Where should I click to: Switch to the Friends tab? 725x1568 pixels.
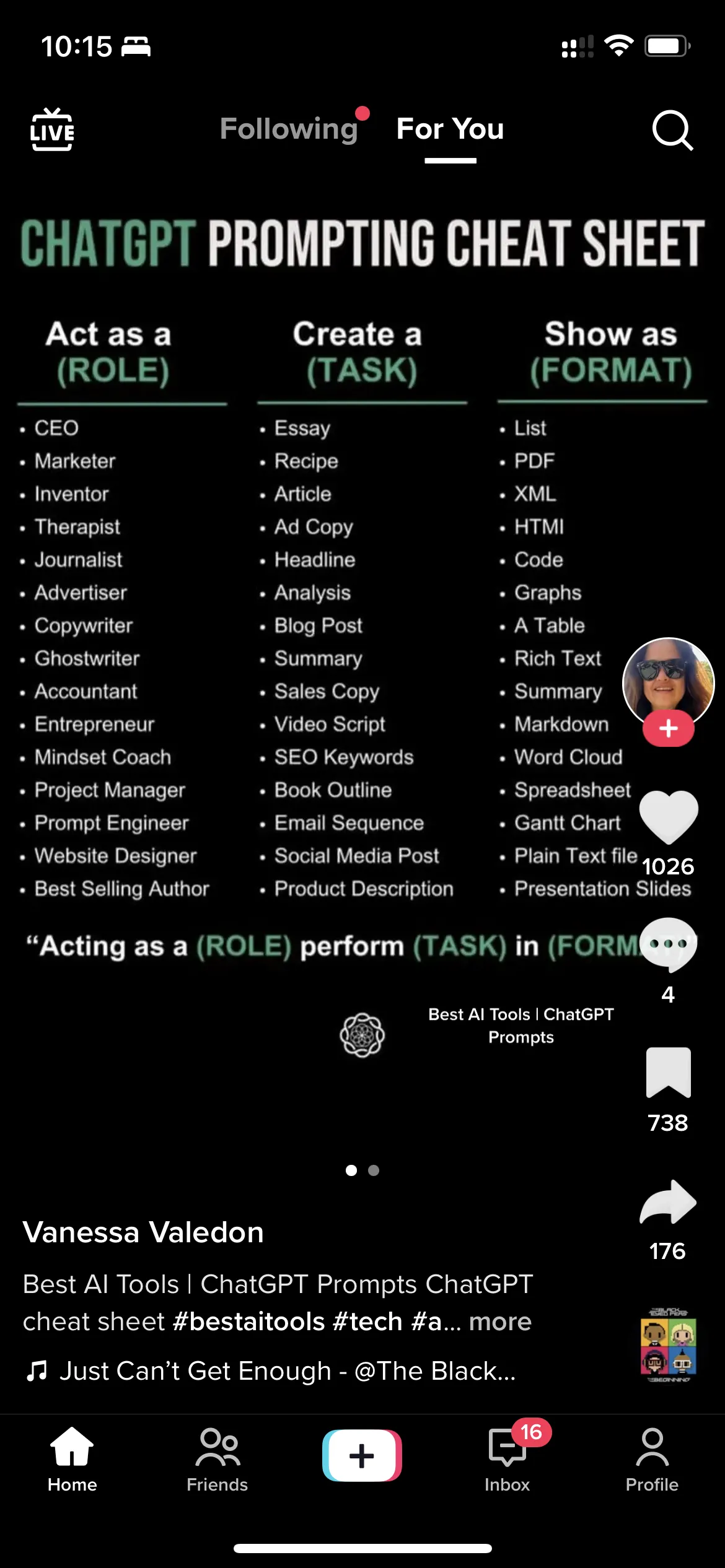tap(217, 1459)
